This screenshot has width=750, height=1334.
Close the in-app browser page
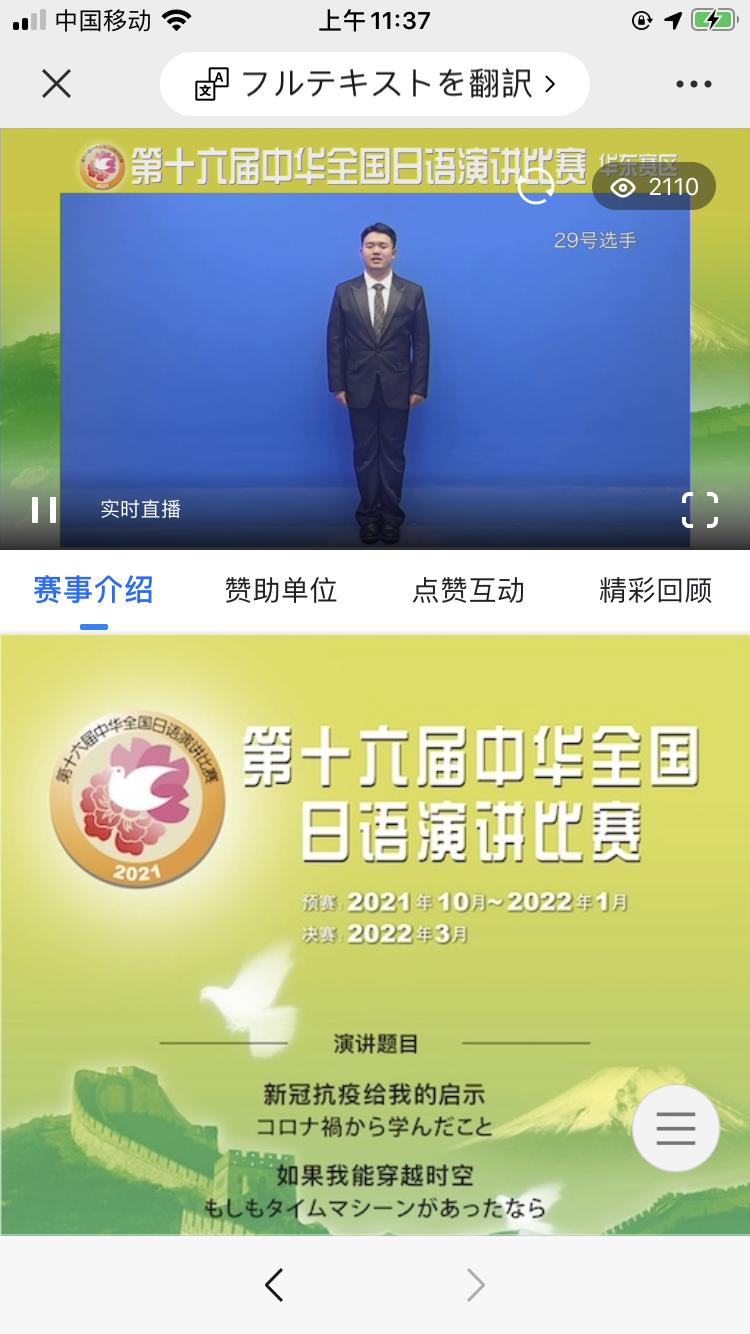coord(57,84)
